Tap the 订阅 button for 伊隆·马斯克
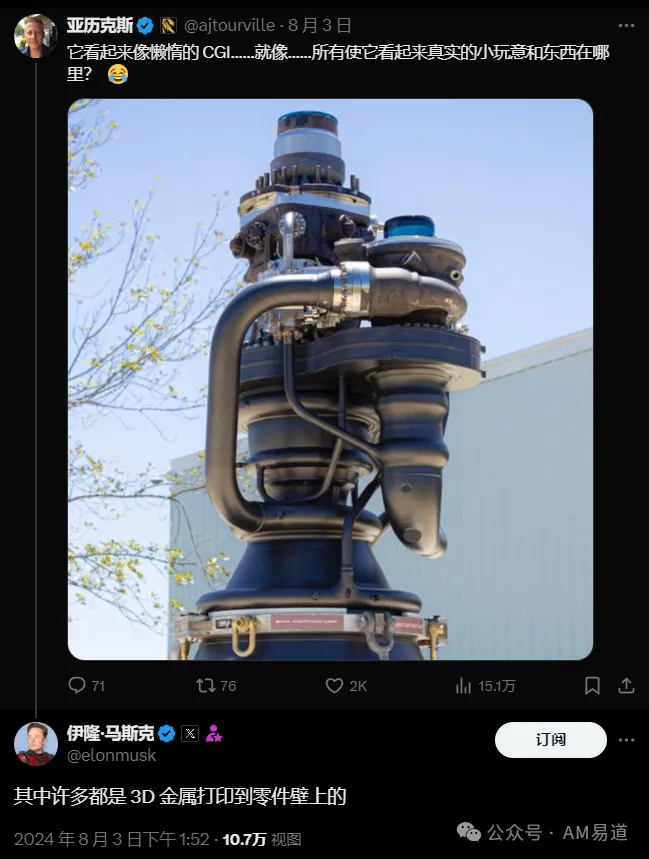Viewport: 649px width, 859px height. tap(551, 740)
